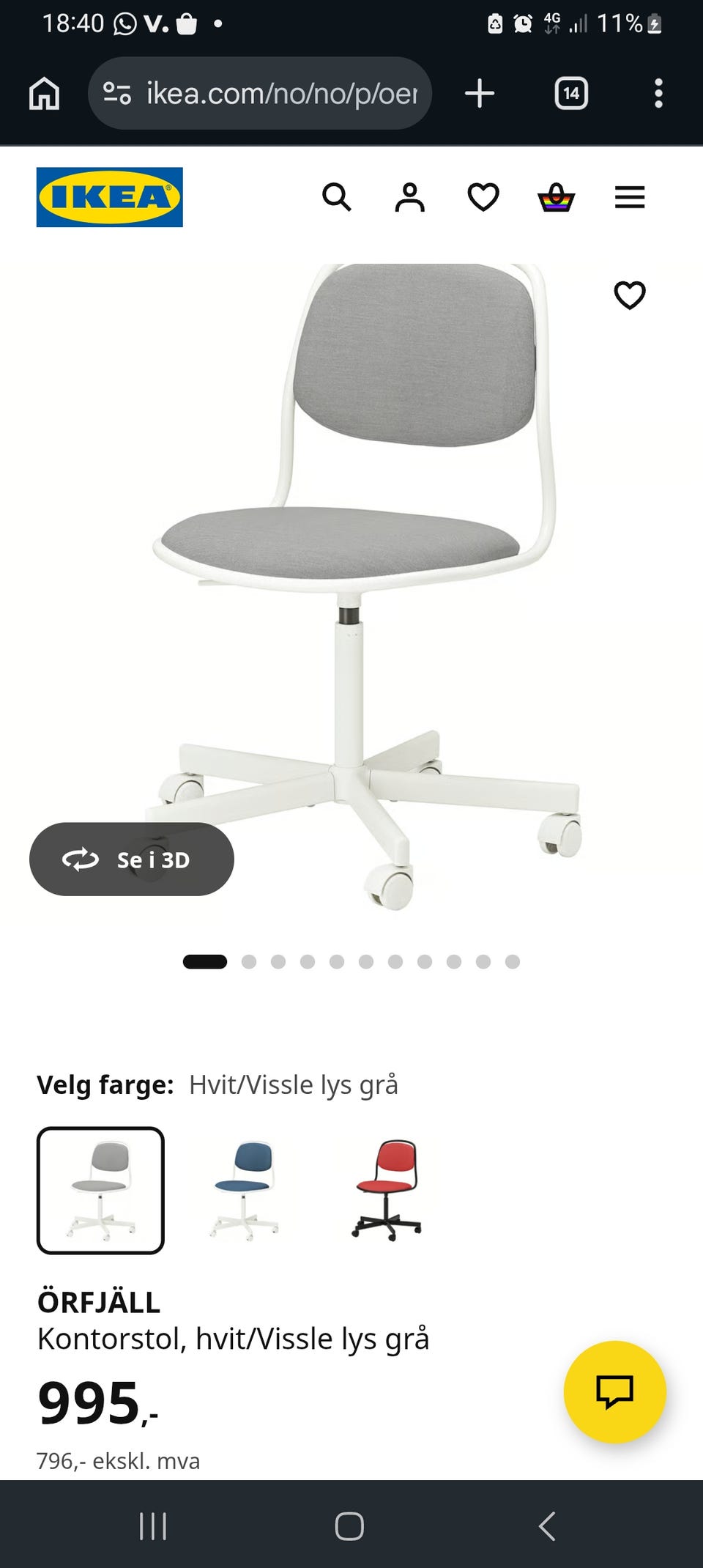
Task: Select the red chair with black base
Action: pos(387,1190)
